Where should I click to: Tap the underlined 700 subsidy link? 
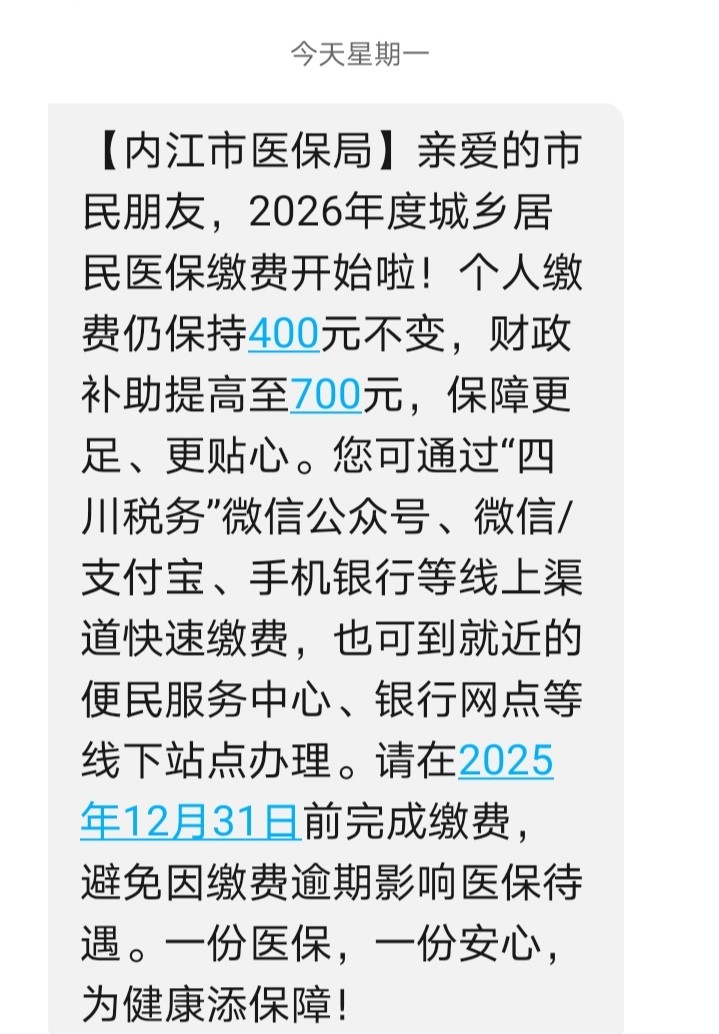tap(325, 396)
